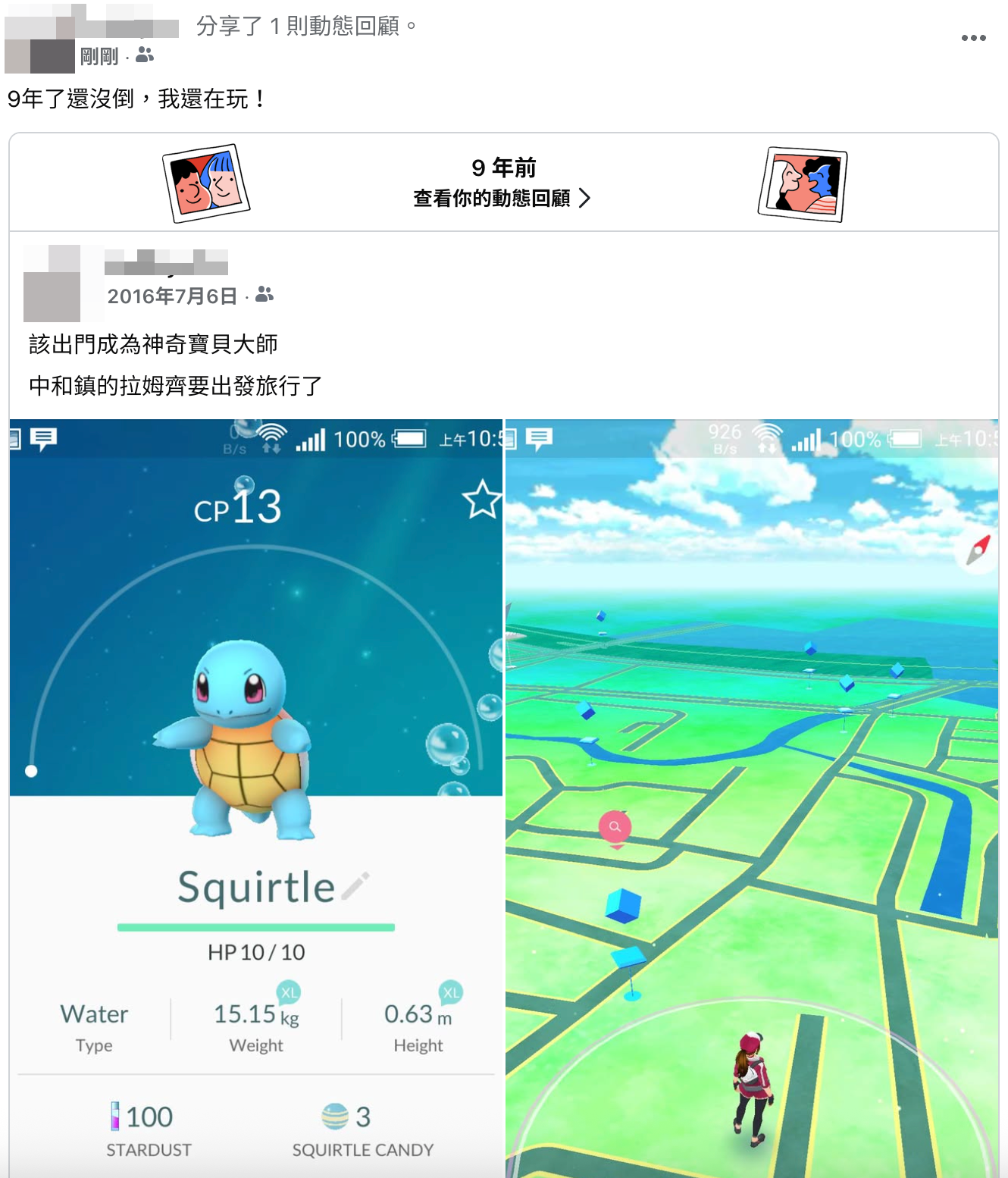Open the Squirtle screenshot photo
The width and height of the screenshot is (1008, 1178).
(256, 797)
